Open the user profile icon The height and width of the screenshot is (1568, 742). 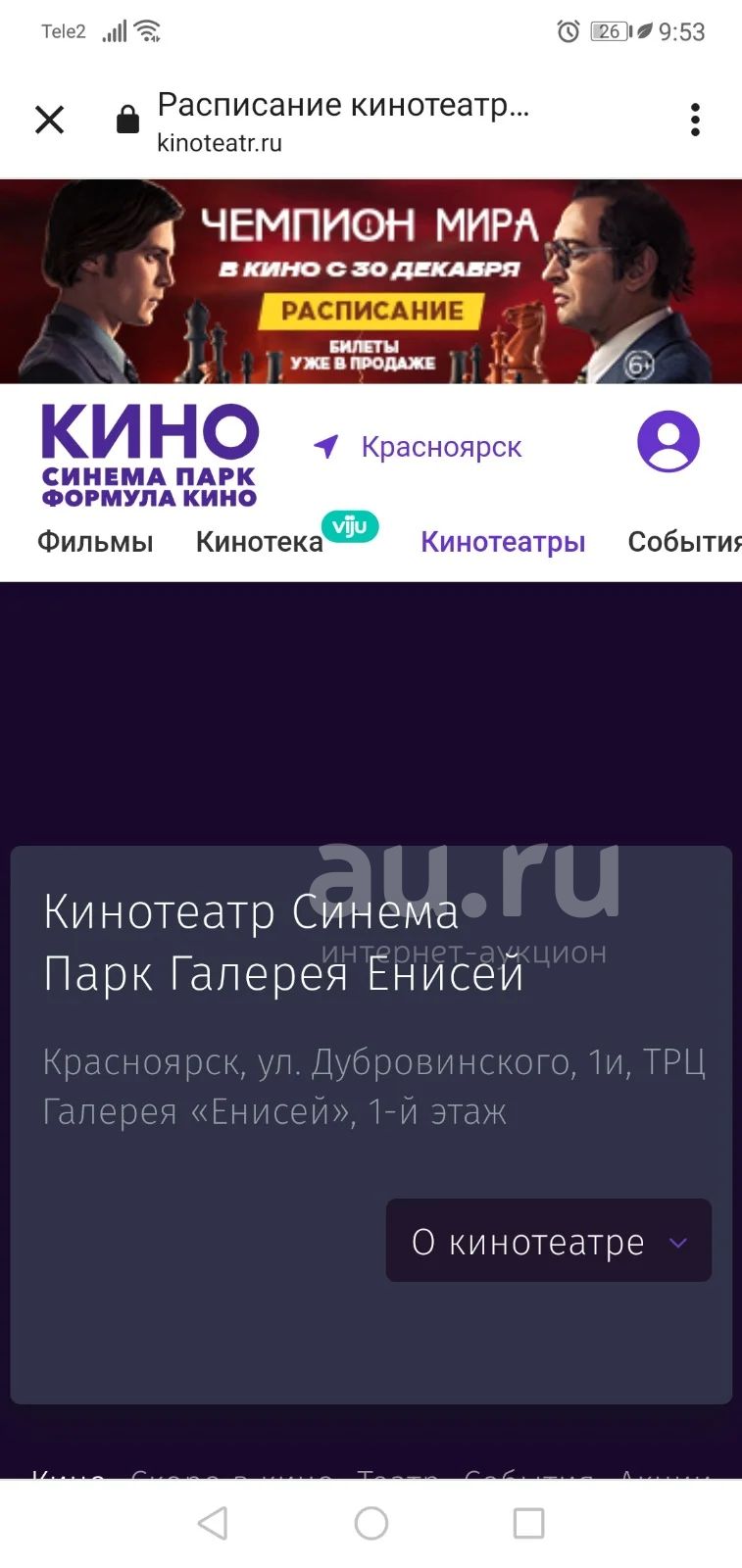[668, 442]
